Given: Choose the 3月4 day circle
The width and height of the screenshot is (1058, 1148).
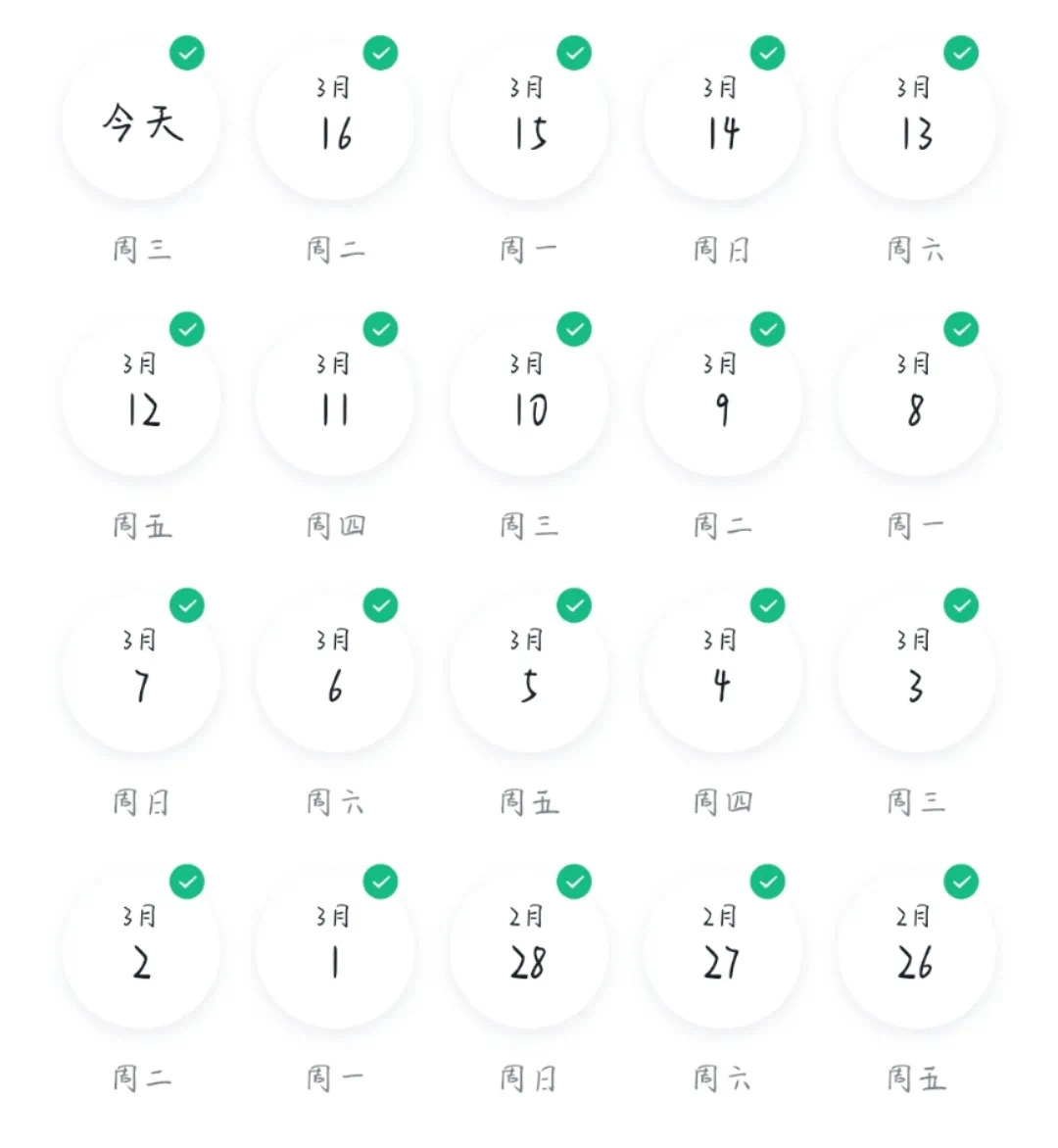Looking at the screenshot, I should [x=722, y=675].
